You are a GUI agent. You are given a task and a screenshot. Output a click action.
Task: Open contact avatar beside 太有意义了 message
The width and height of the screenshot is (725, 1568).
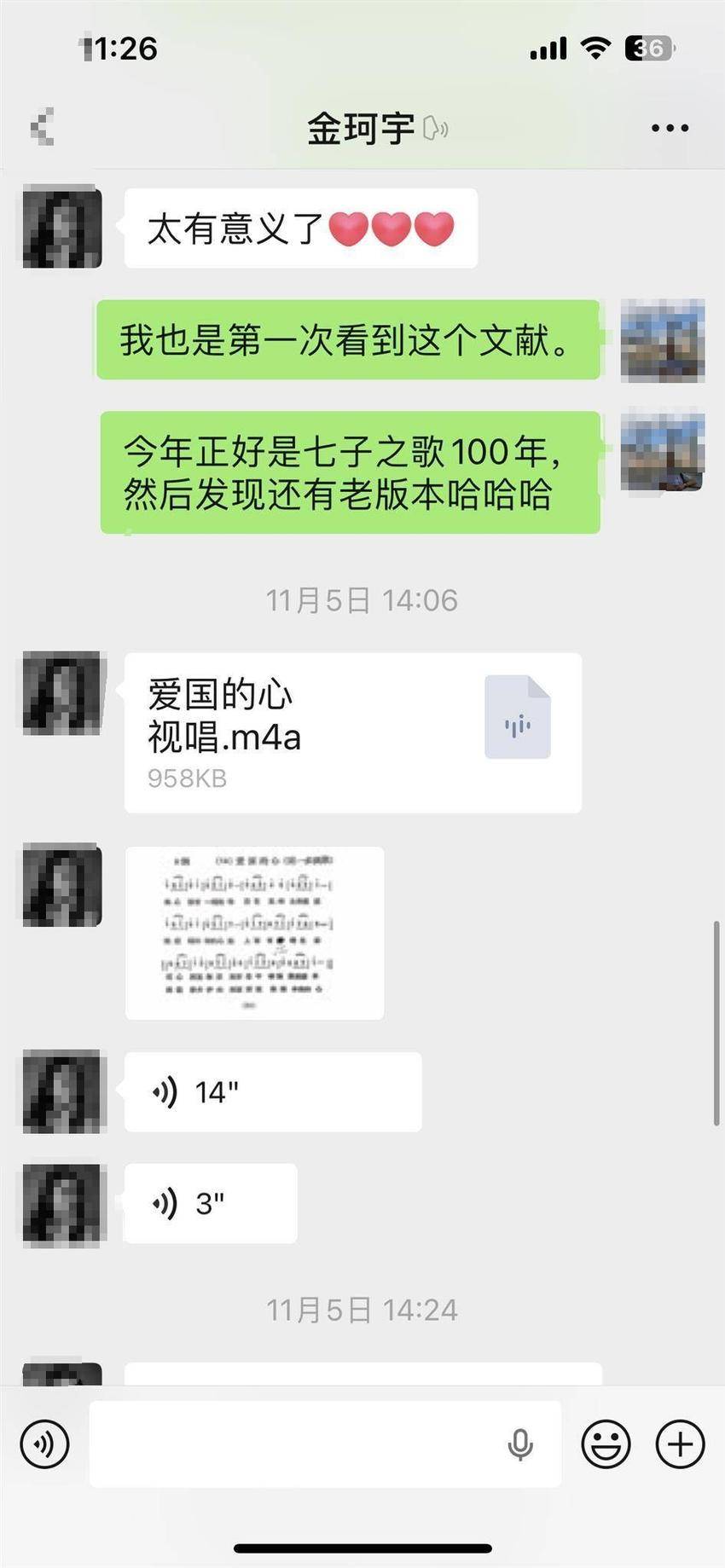coord(62,228)
